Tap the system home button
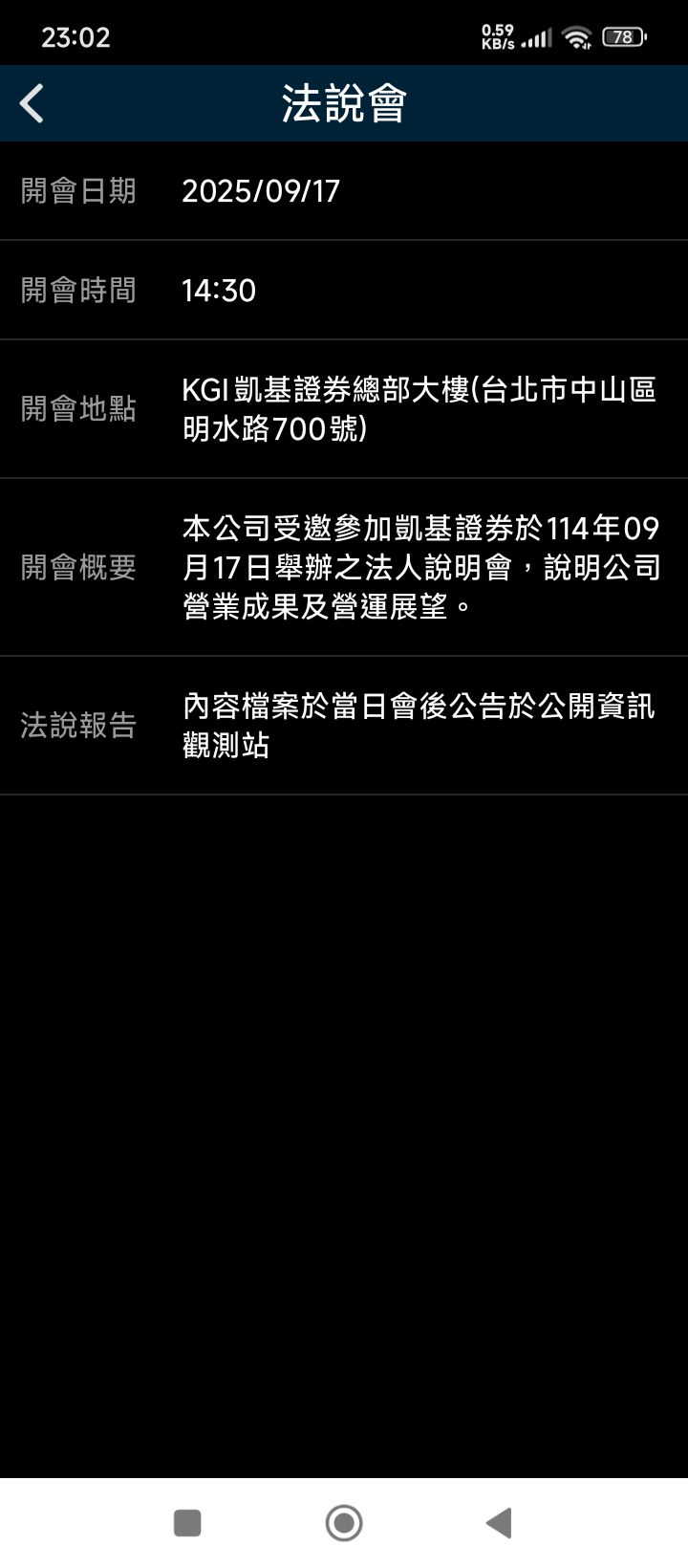Image resolution: width=688 pixels, height=1568 pixels. [344, 1523]
